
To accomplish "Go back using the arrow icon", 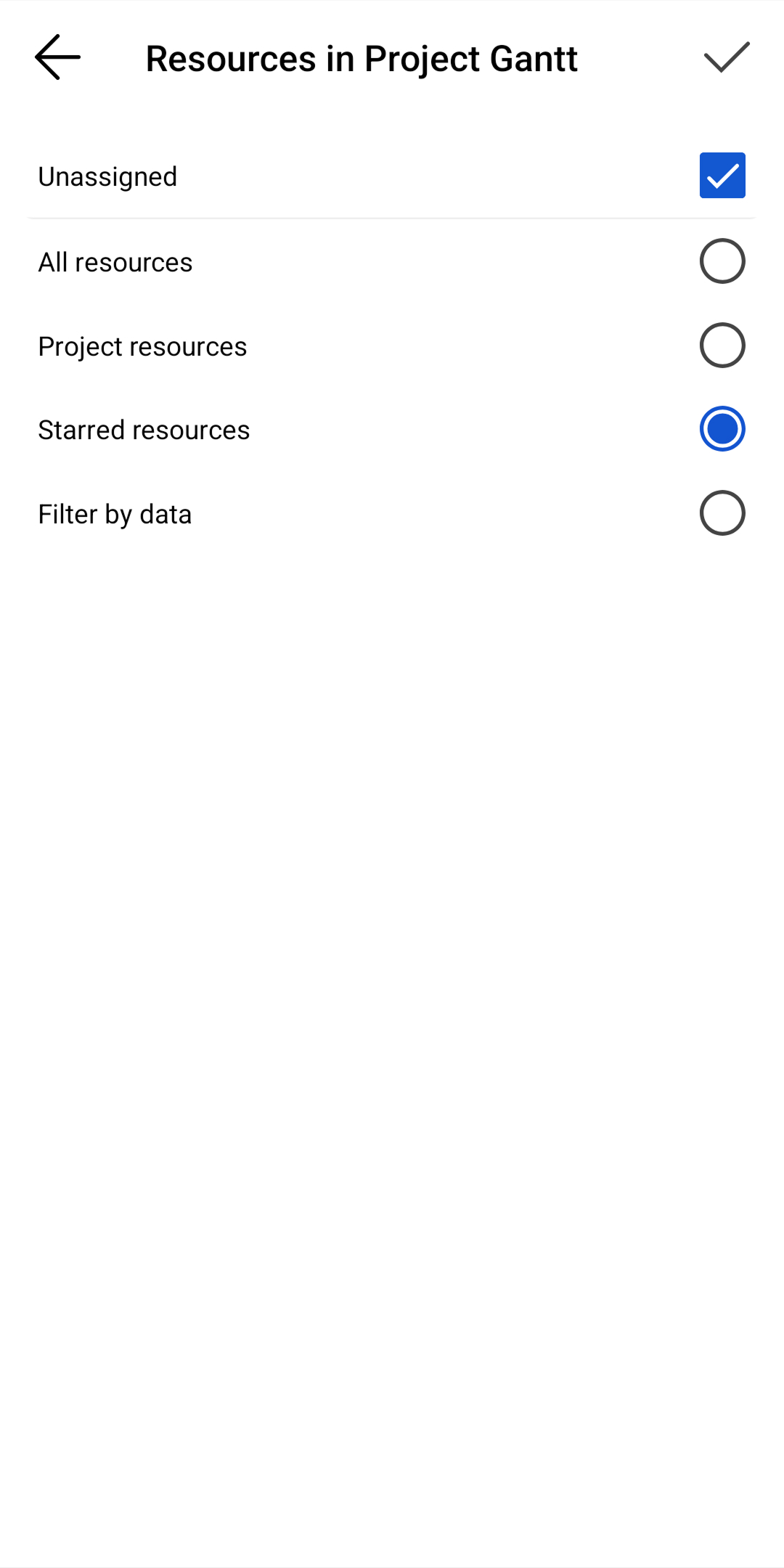I will 57,57.
